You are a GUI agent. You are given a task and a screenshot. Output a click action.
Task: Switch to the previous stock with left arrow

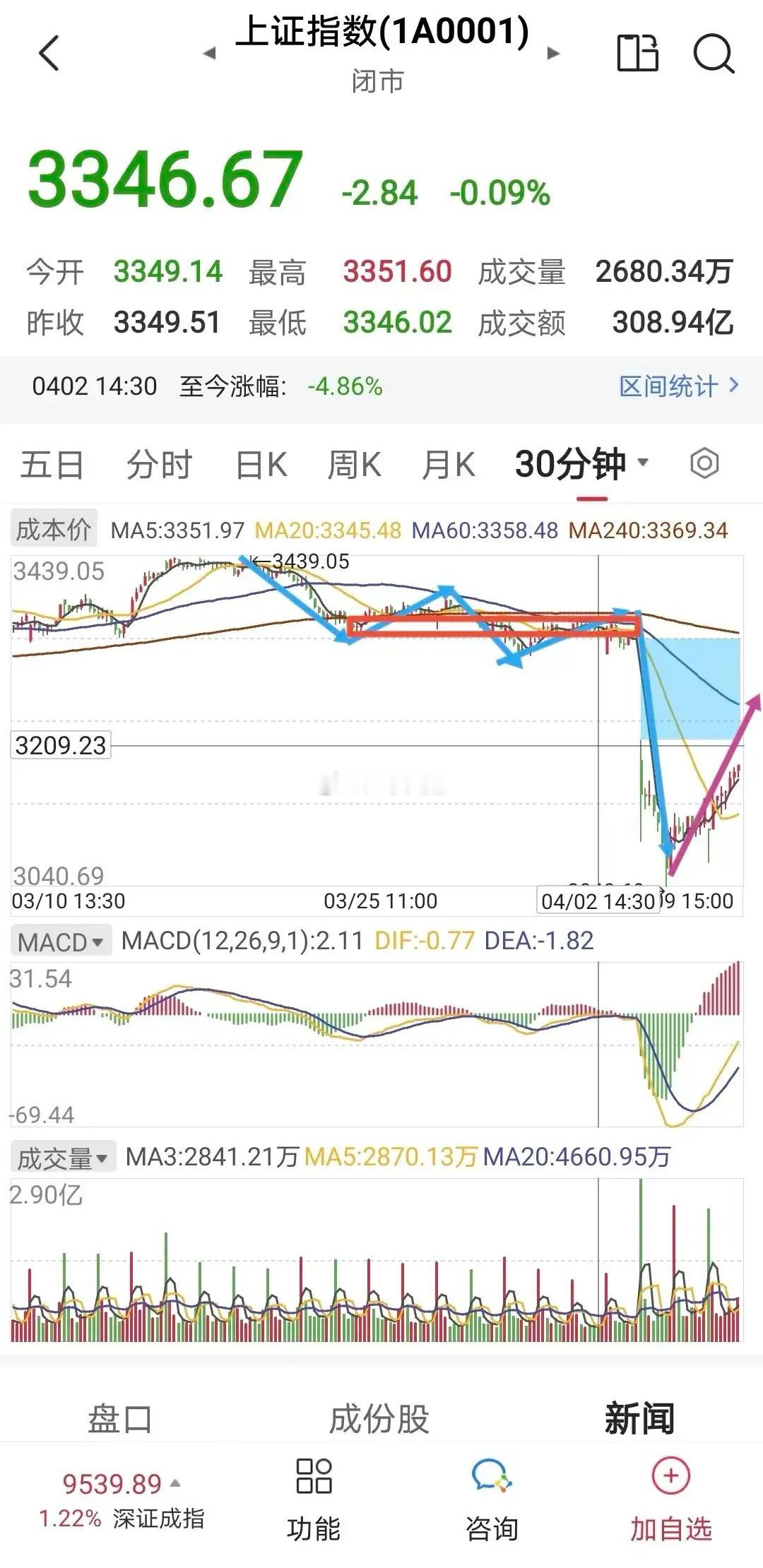pyautogui.click(x=209, y=53)
